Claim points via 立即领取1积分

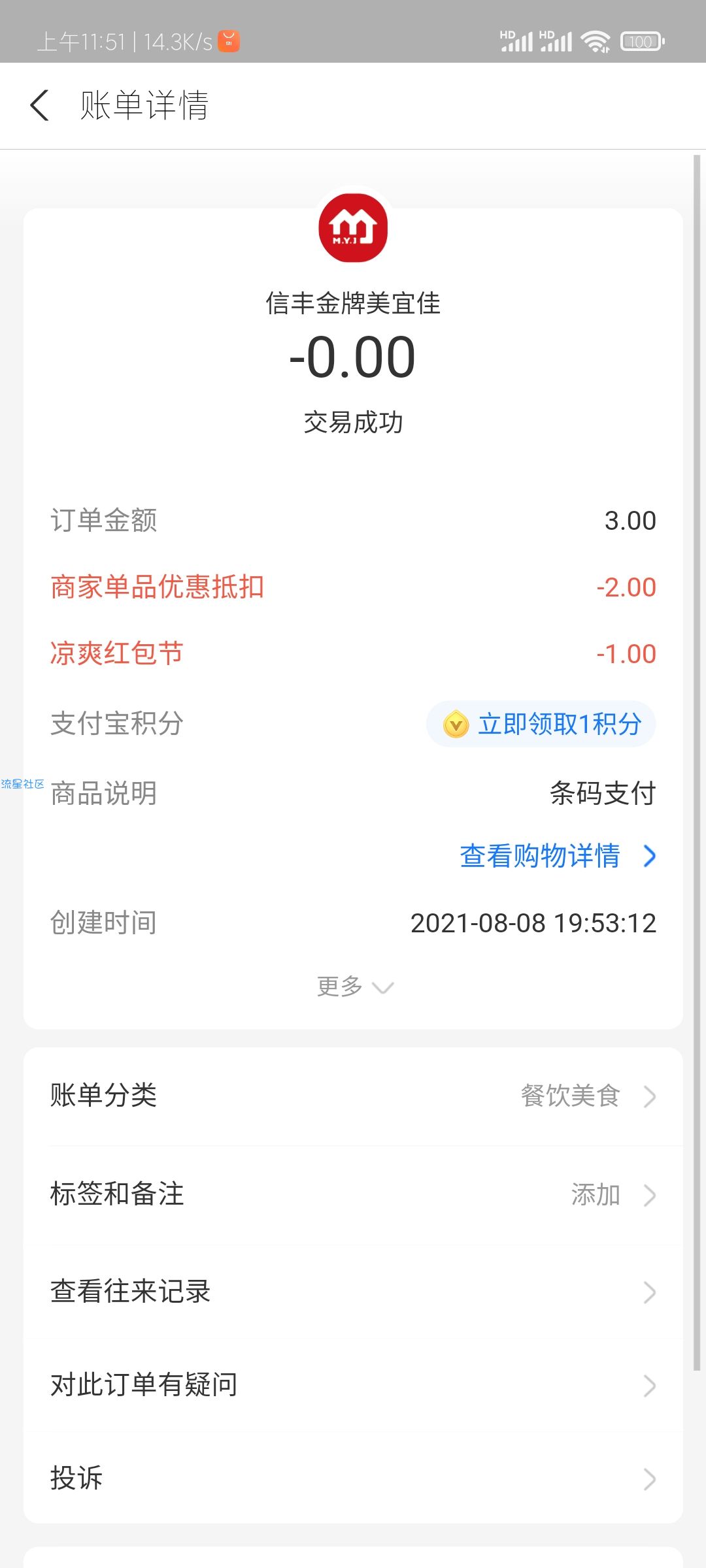(541, 724)
